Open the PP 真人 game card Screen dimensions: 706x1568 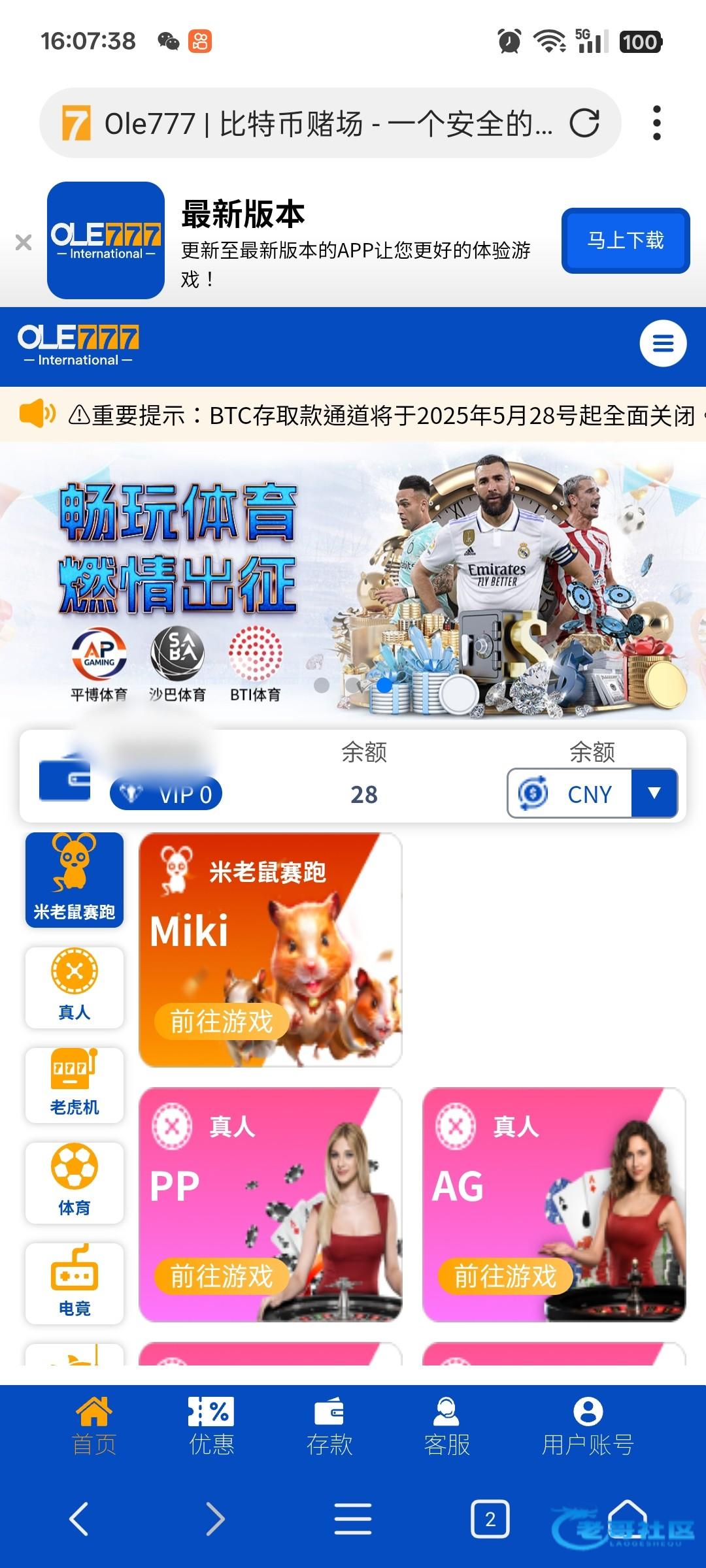pos(270,1204)
